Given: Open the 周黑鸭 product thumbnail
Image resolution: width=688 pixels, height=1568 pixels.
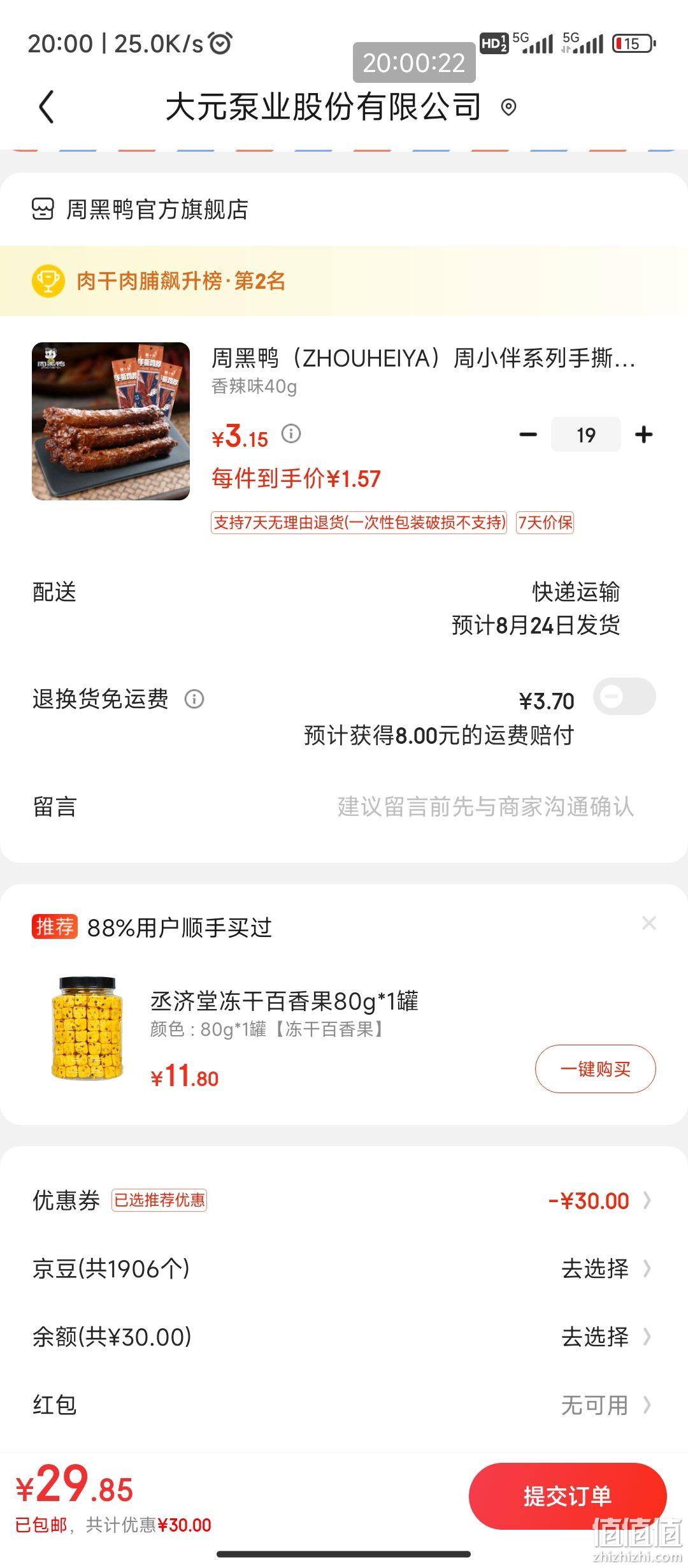Looking at the screenshot, I should pyautogui.click(x=111, y=421).
